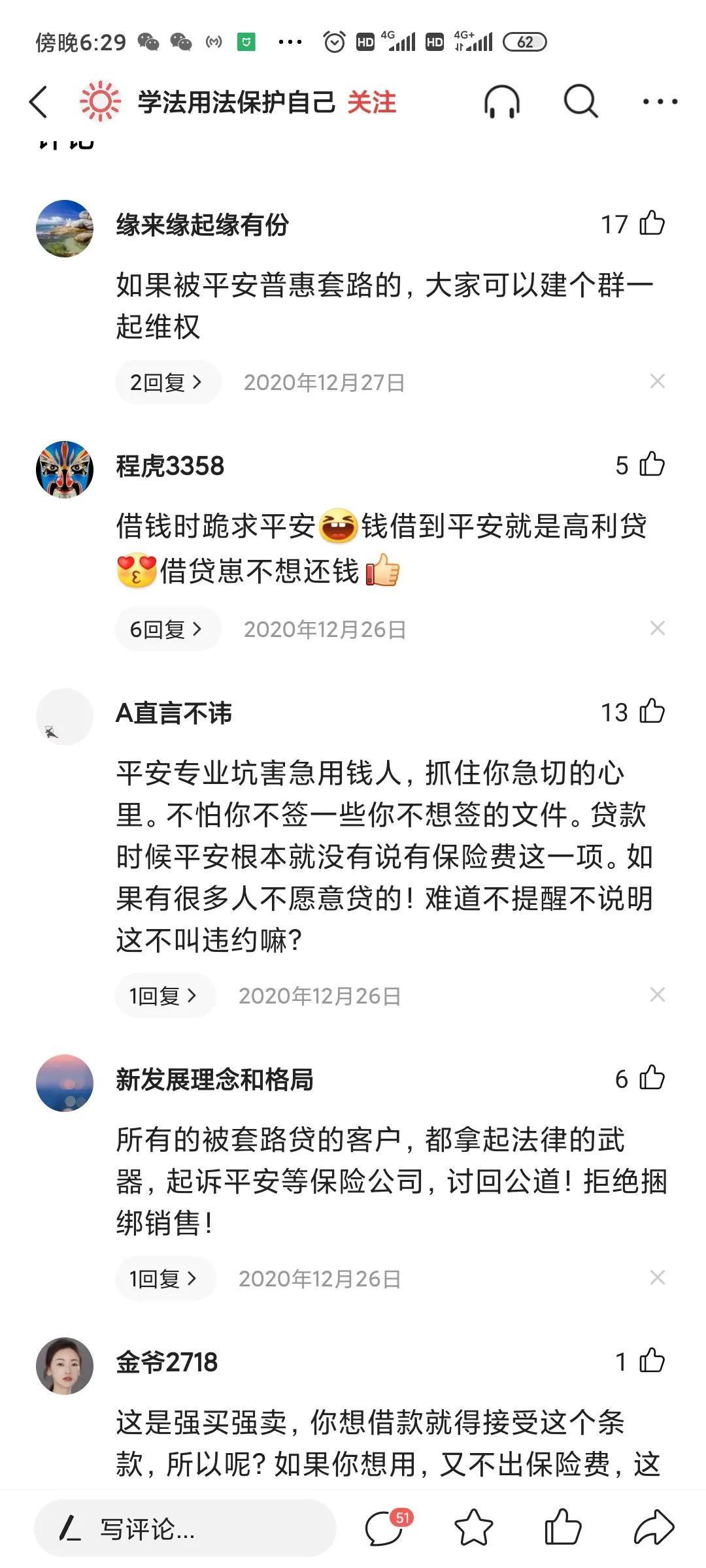The height and width of the screenshot is (1568, 706).
Task: Open the search magnifier icon
Action: click(x=580, y=102)
